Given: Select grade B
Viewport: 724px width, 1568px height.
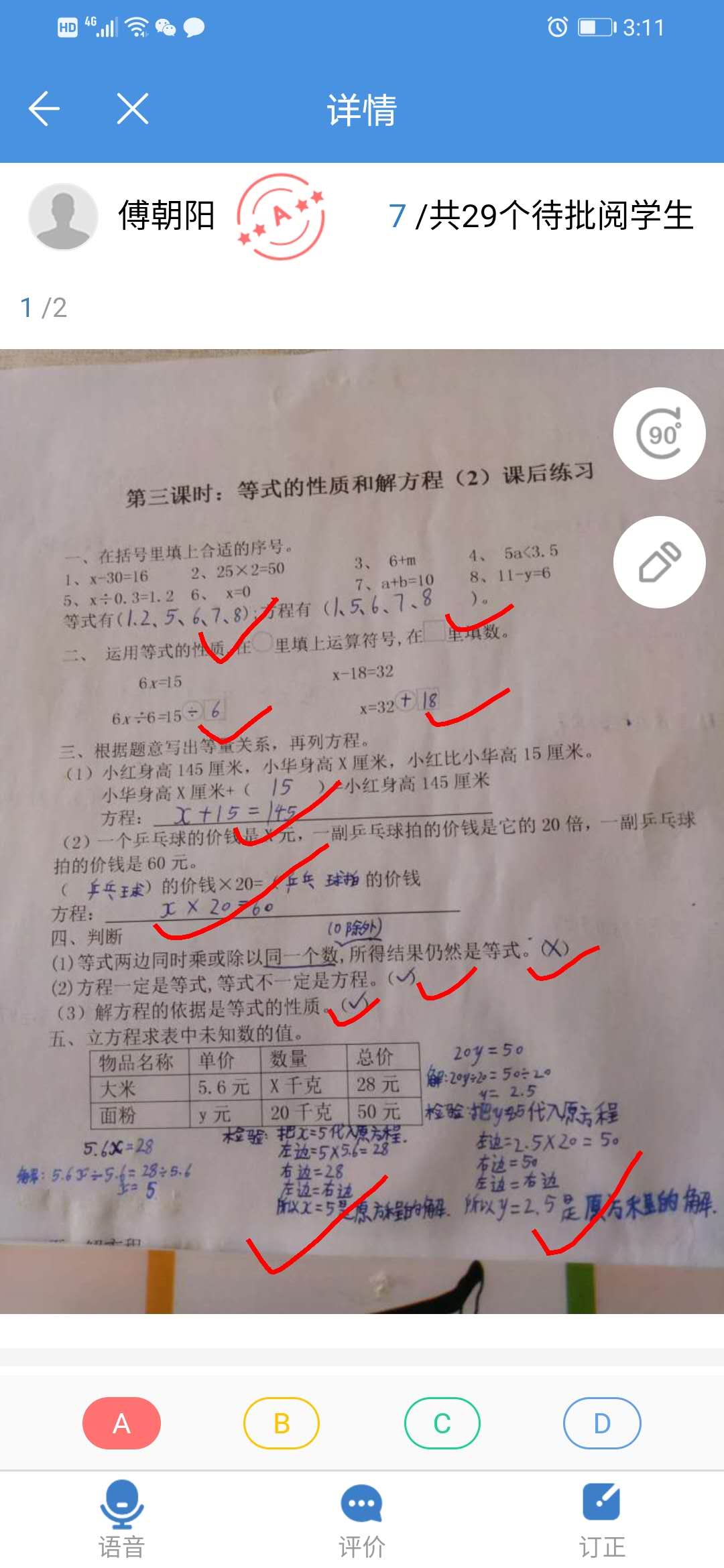Looking at the screenshot, I should [x=282, y=1423].
